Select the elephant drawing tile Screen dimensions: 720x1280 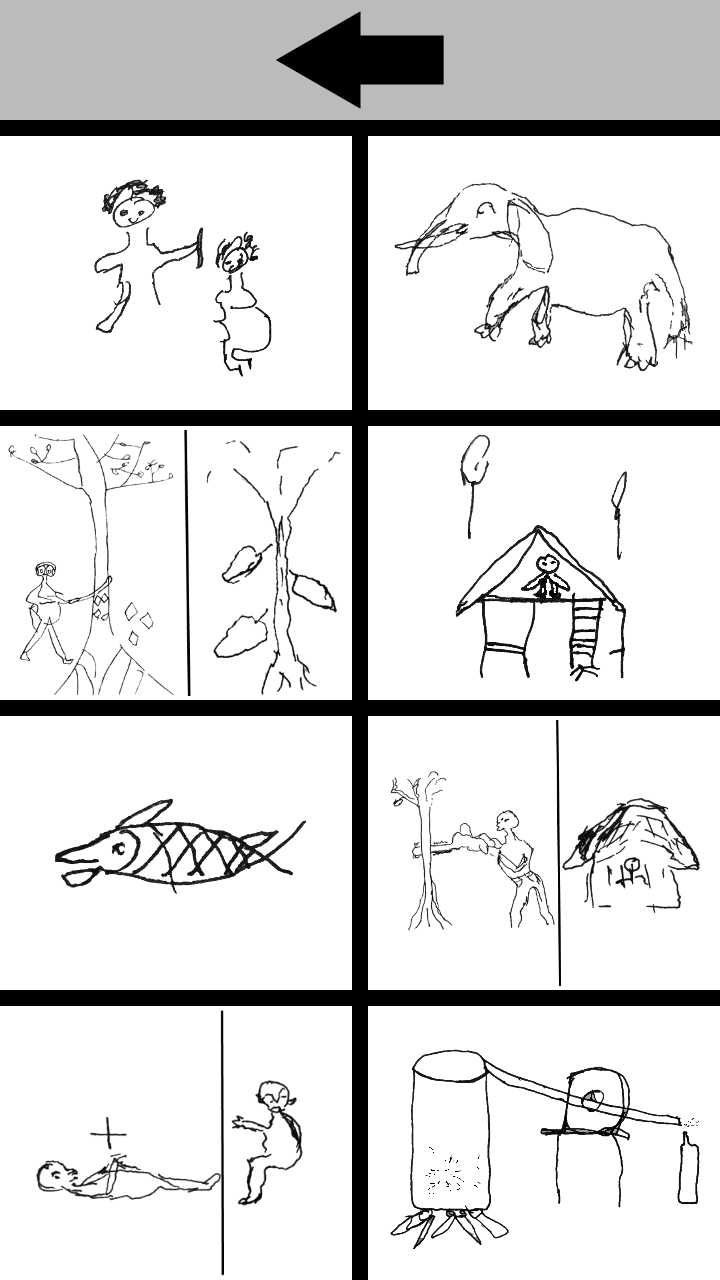coord(543,273)
